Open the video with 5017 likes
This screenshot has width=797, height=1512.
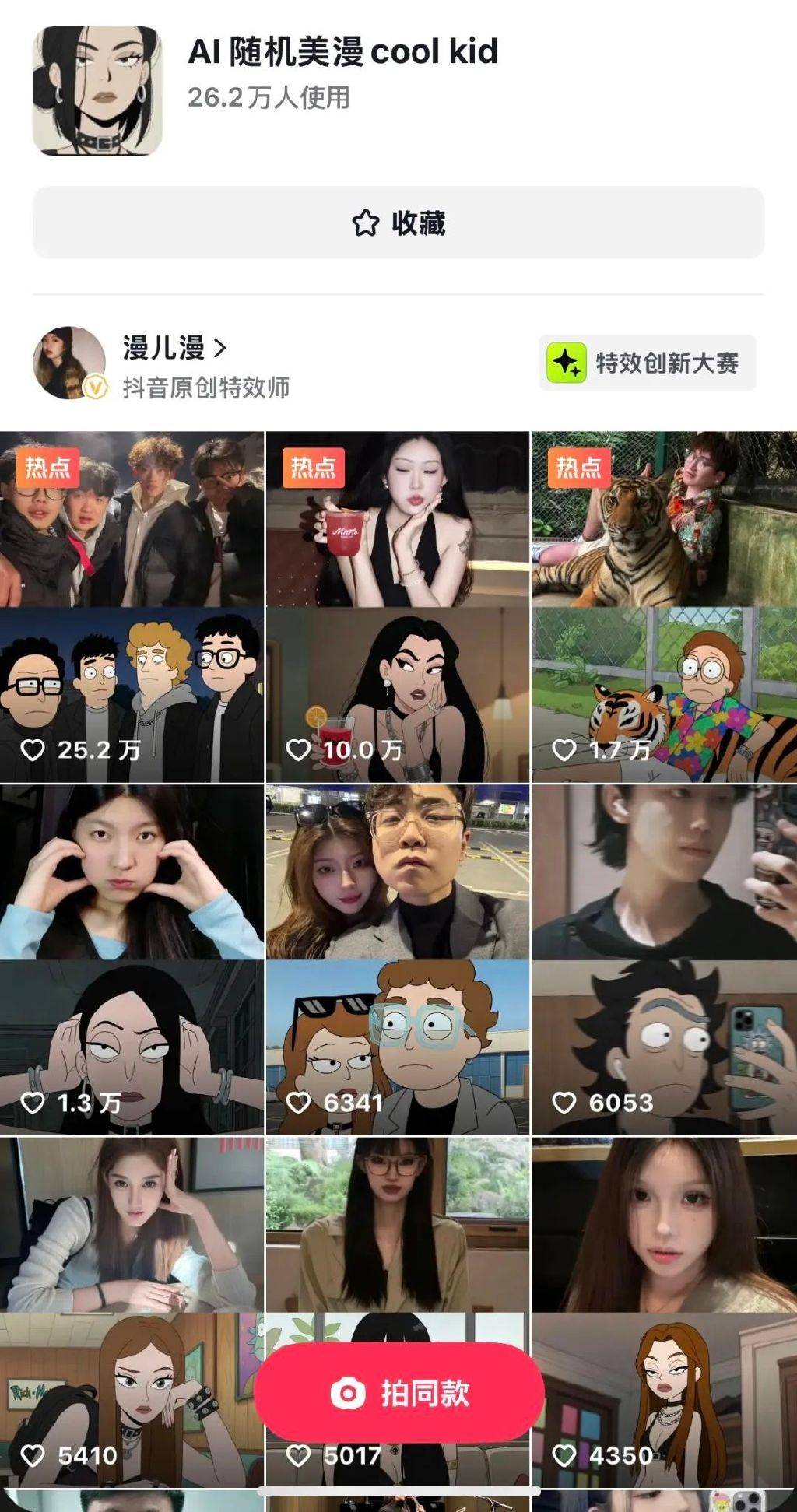(x=397, y=1245)
